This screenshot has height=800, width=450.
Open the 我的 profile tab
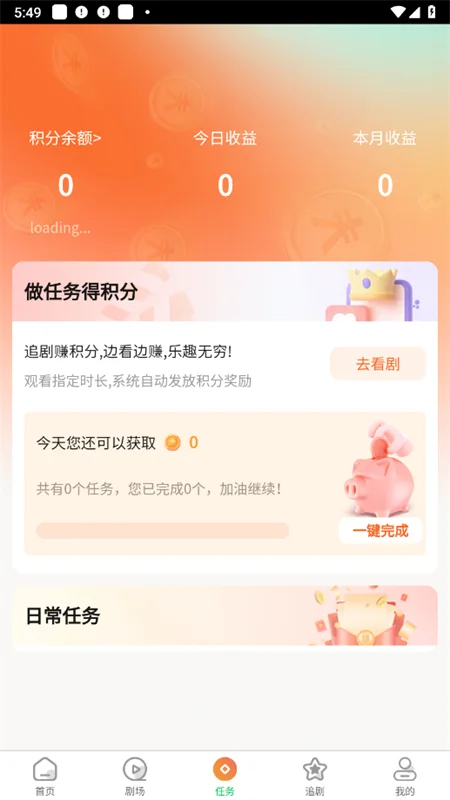[405, 776]
